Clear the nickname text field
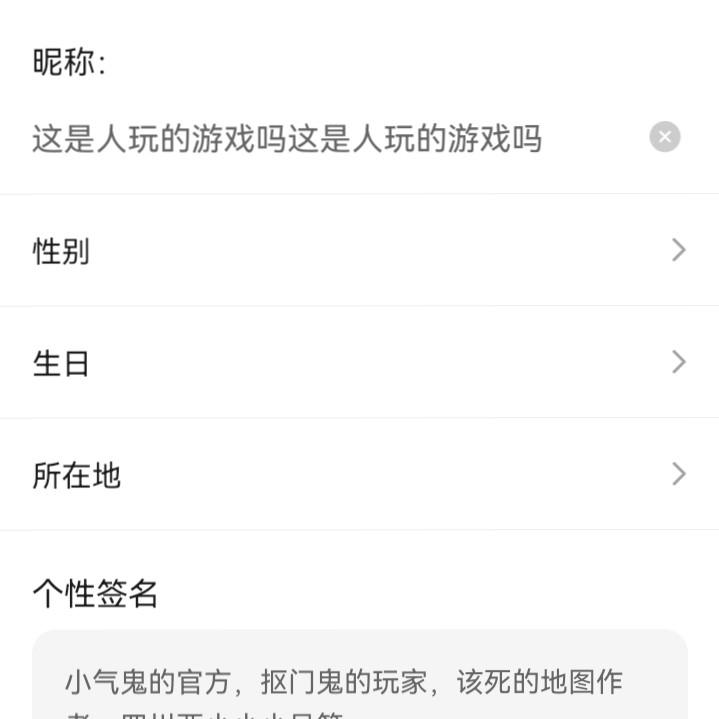Viewport: 719px width, 719px height. tap(665, 137)
